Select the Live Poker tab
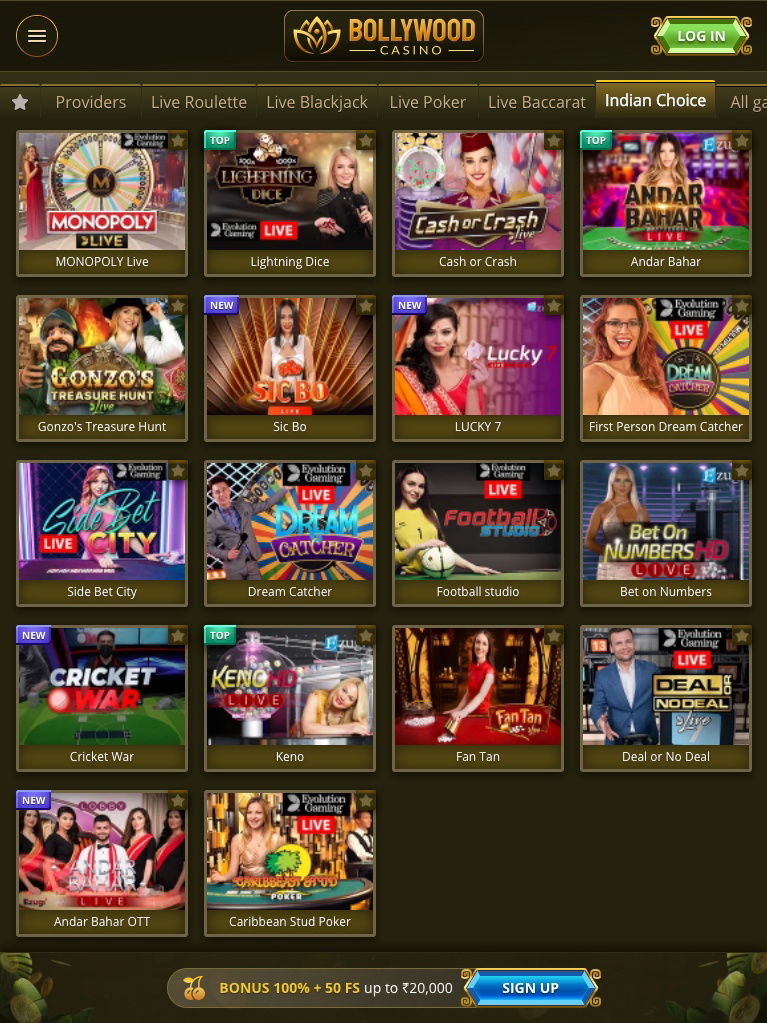This screenshot has height=1023, width=767. (428, 101)
